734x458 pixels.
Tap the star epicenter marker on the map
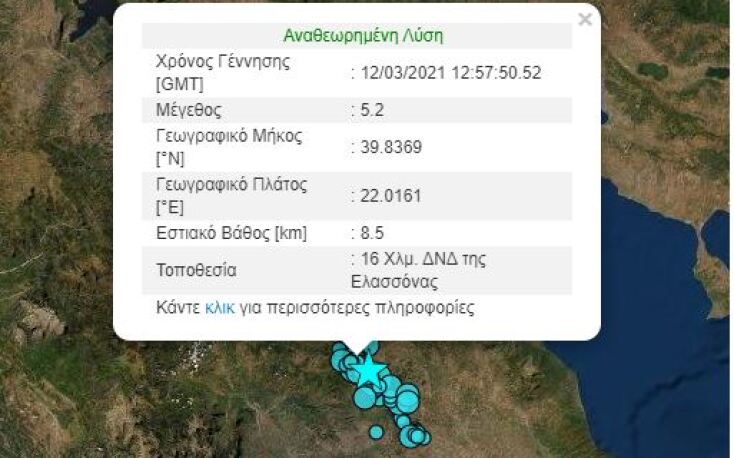point(370,370)
